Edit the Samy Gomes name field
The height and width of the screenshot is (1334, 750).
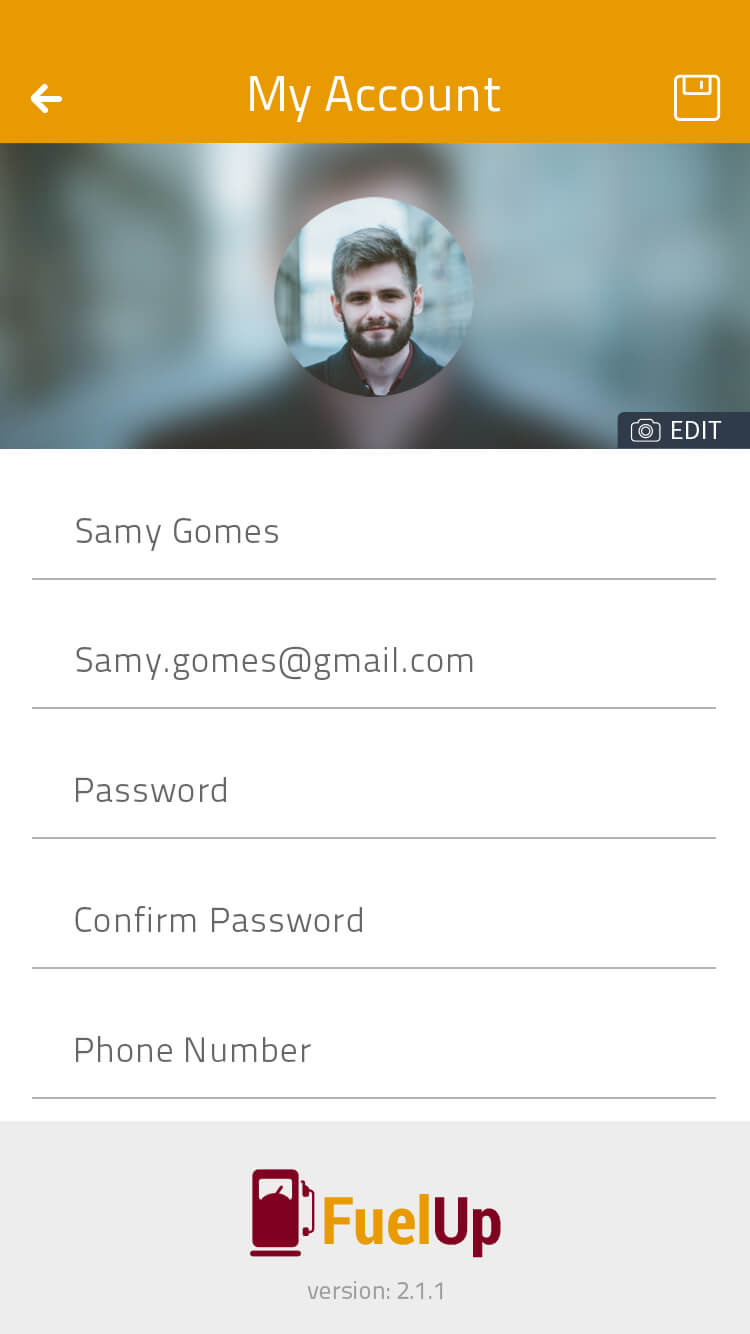click(x=373, y=532)
